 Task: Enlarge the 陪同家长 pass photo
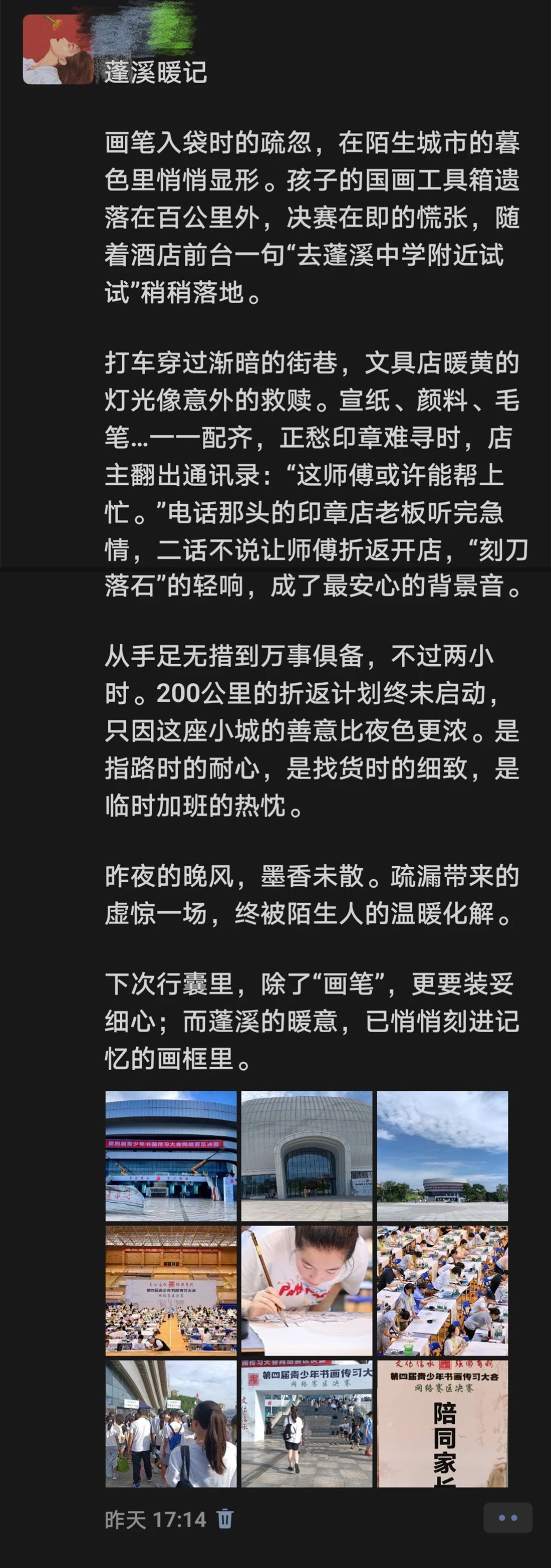click(x=442, y=1424)
